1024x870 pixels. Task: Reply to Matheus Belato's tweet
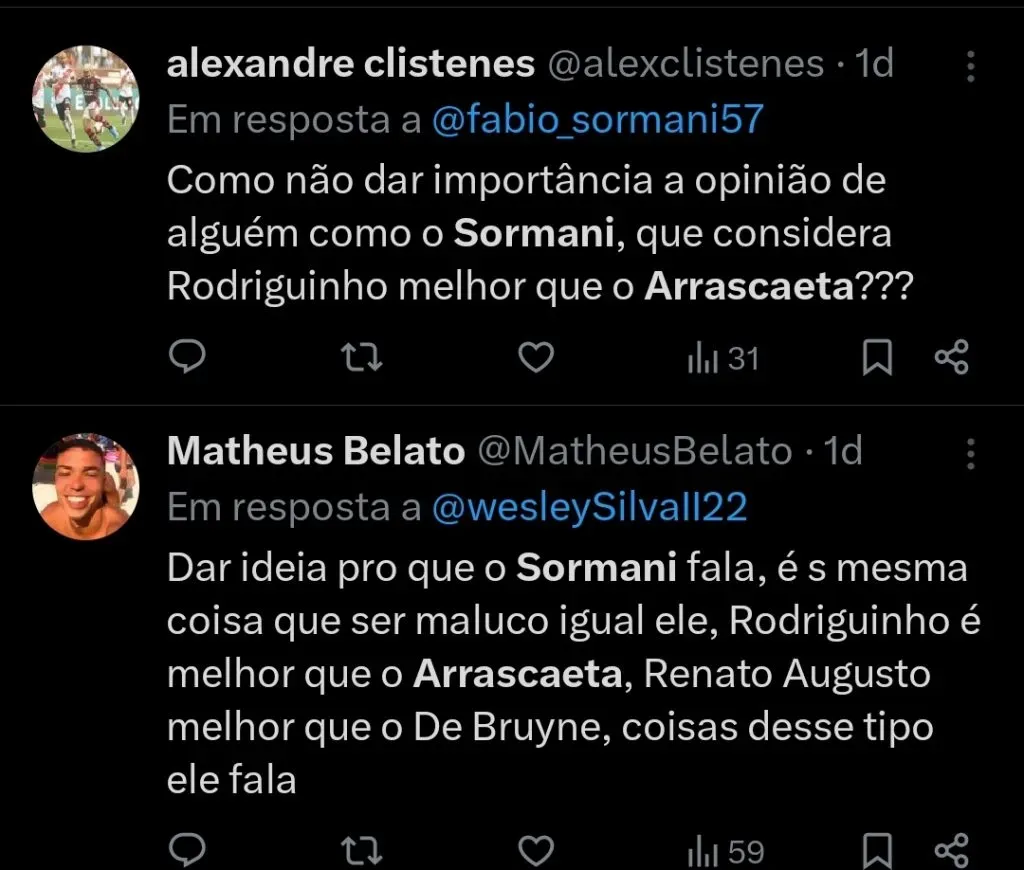[x=186, y=851]
